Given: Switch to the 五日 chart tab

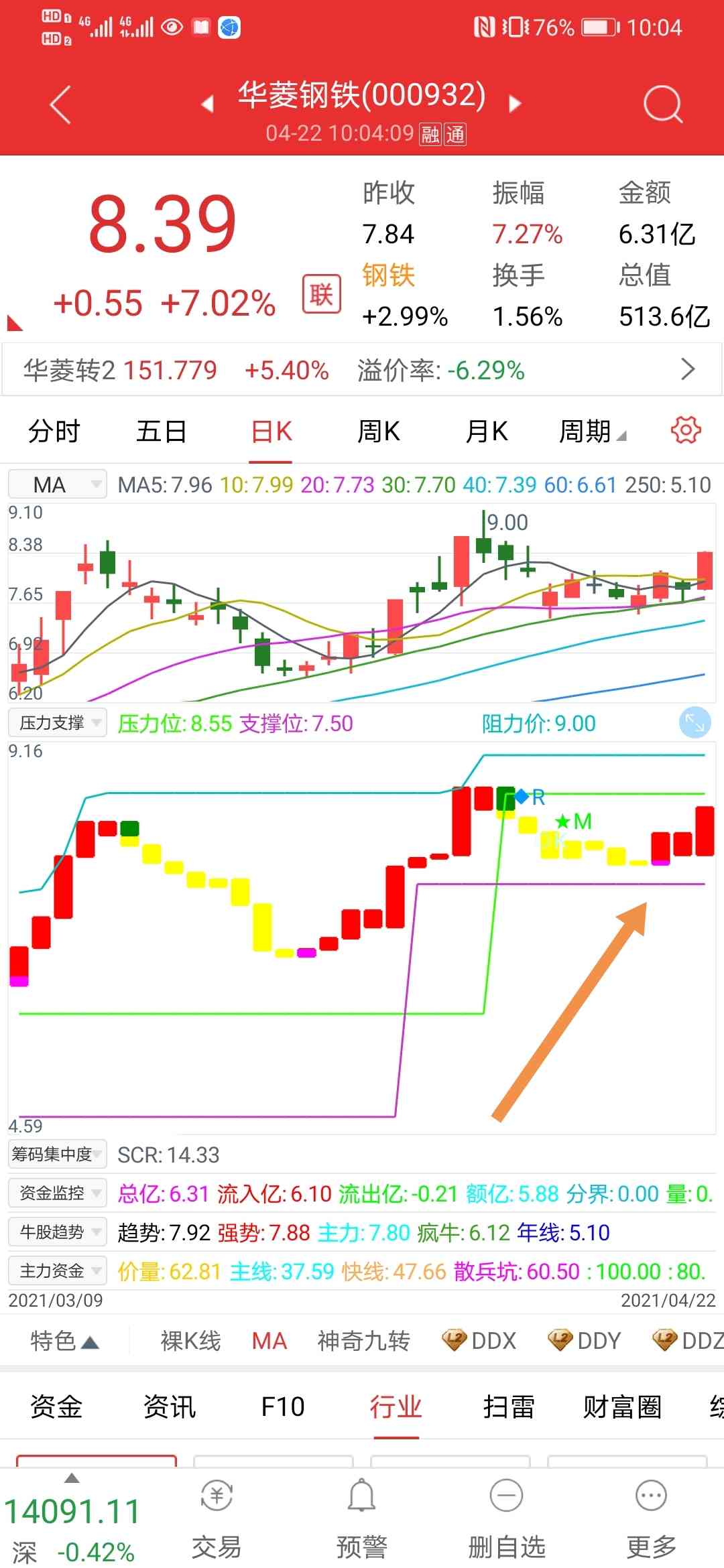Looking at the screenshot, I should (x=161, y=432).
